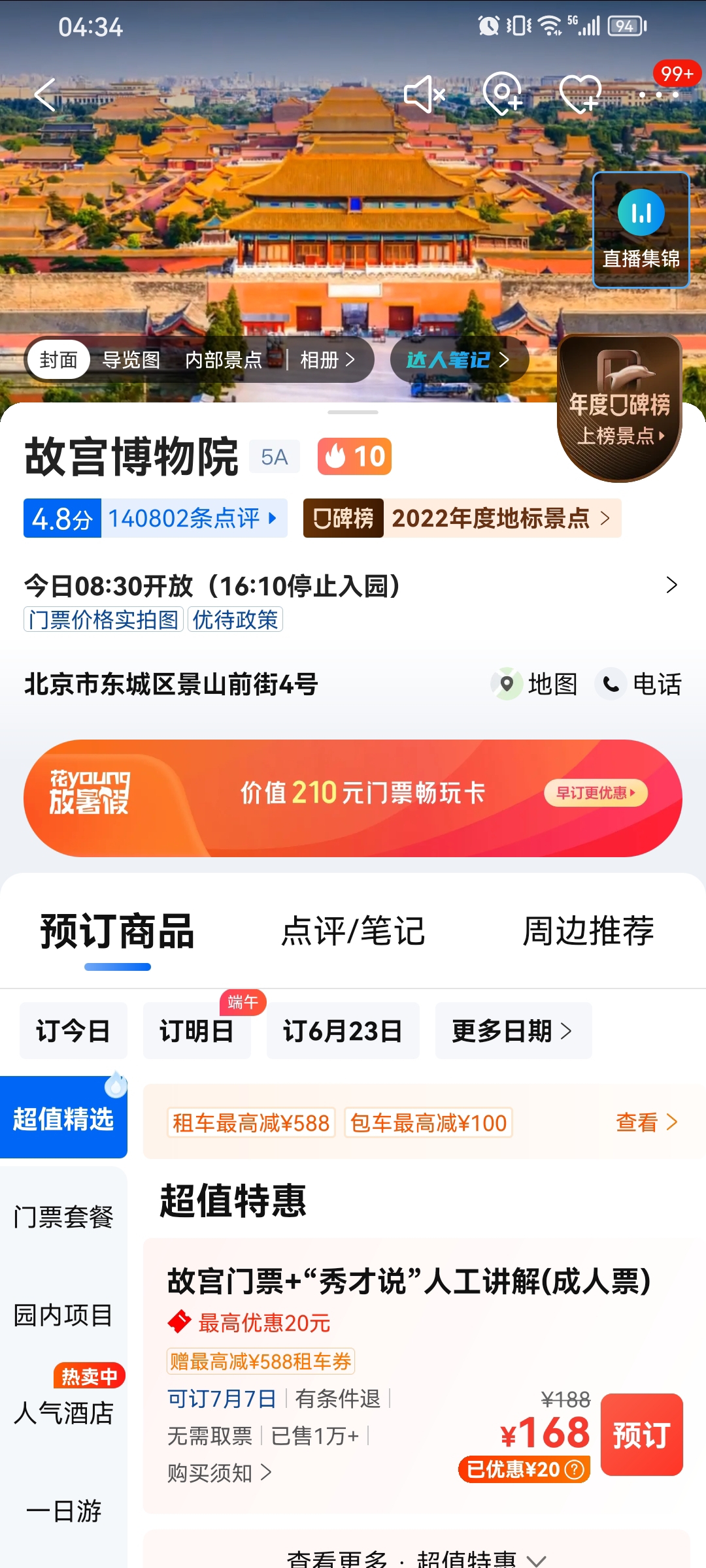Call the attraction via 电话
Image resolution: width=706 pixels, height=1568 pixels.
[x=639, y=684]
